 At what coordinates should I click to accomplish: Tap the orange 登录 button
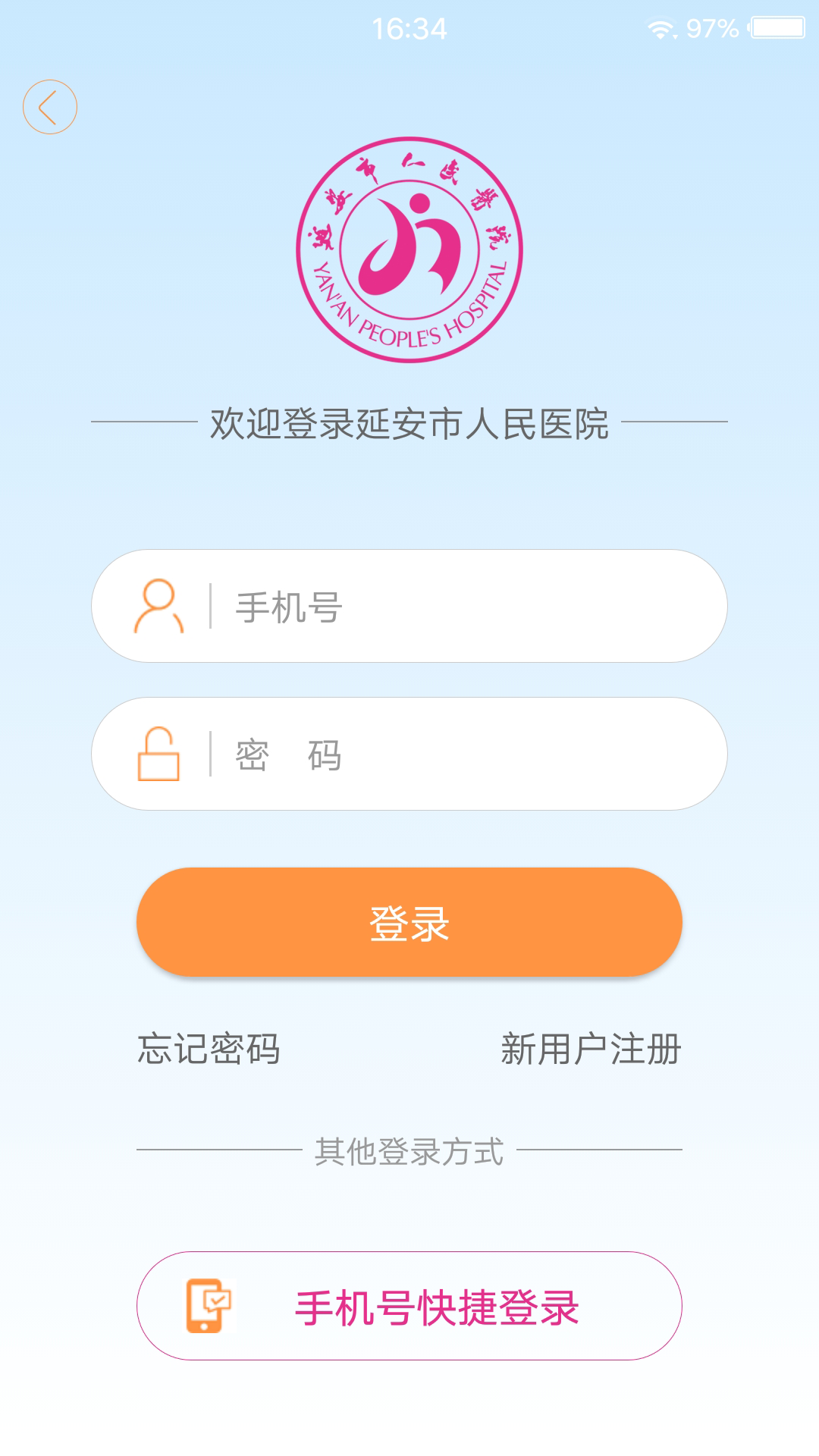pyautogui.click(x=409, y=922)
